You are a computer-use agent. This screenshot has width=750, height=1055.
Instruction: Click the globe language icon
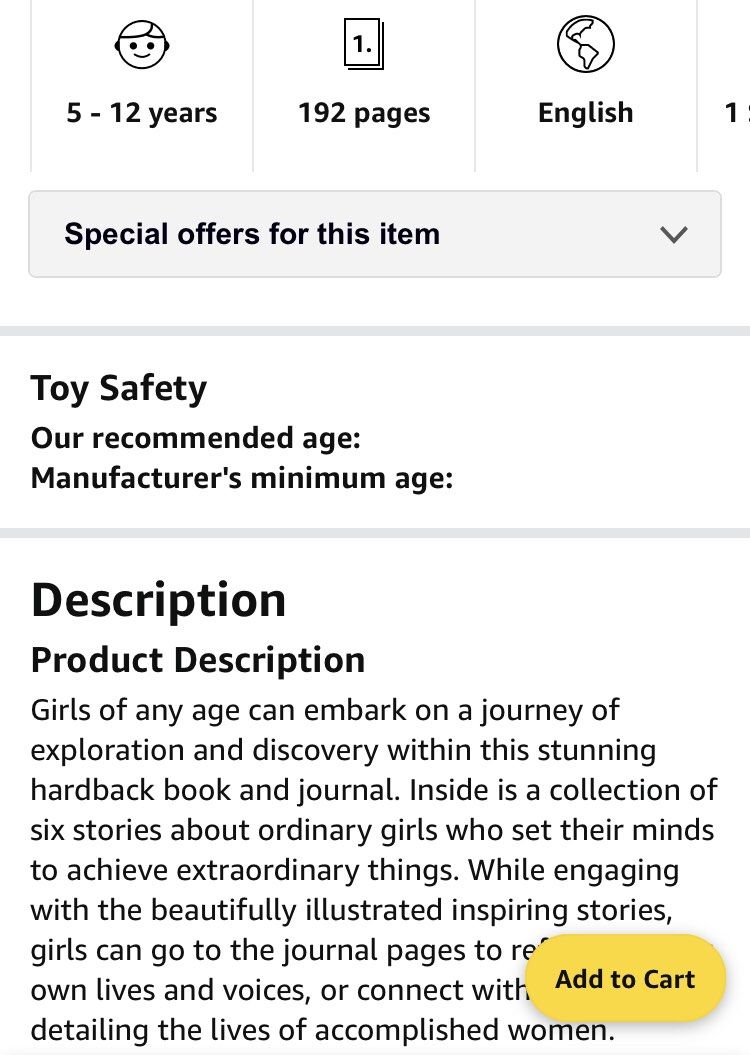(x=586, y=44)
